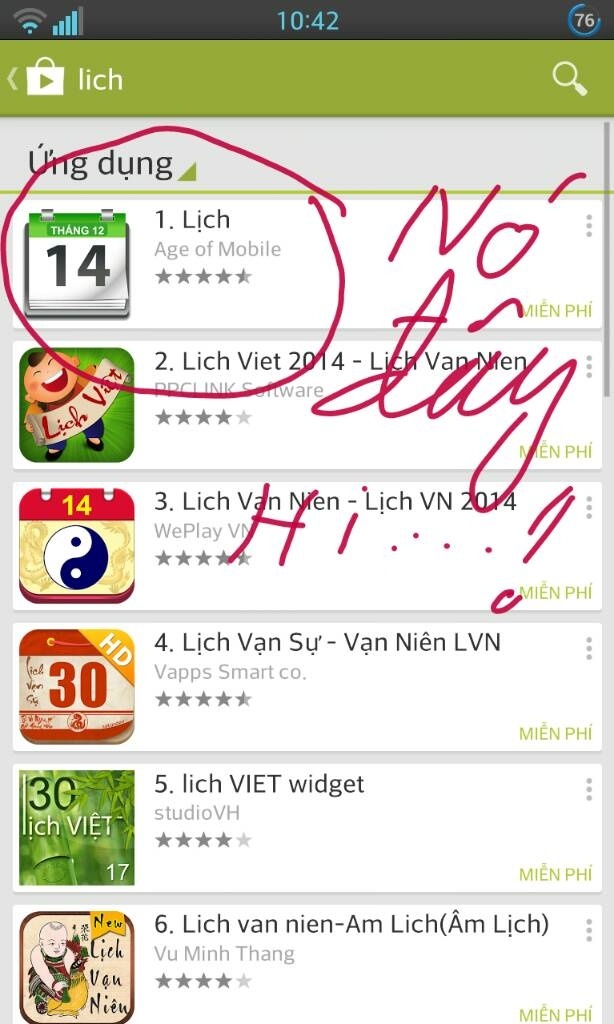The image size is (614, 1024).
Task: Open overflow menu for Lịch Vạn Sự
Action: [589, 649]
